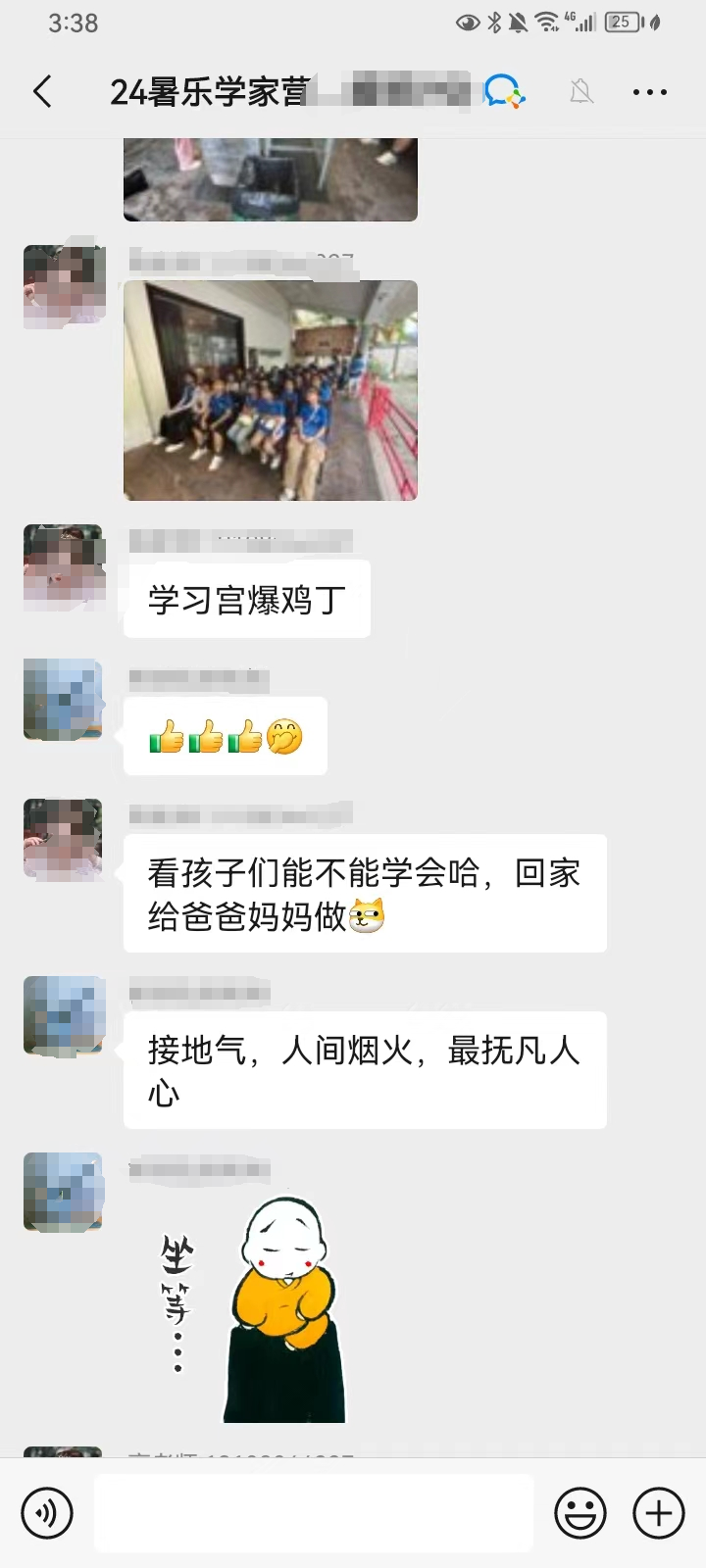Viewport: 706px width, 1568px height.
Task: Open the partially visible photo at the top
Action: click(x=271, y=179)
